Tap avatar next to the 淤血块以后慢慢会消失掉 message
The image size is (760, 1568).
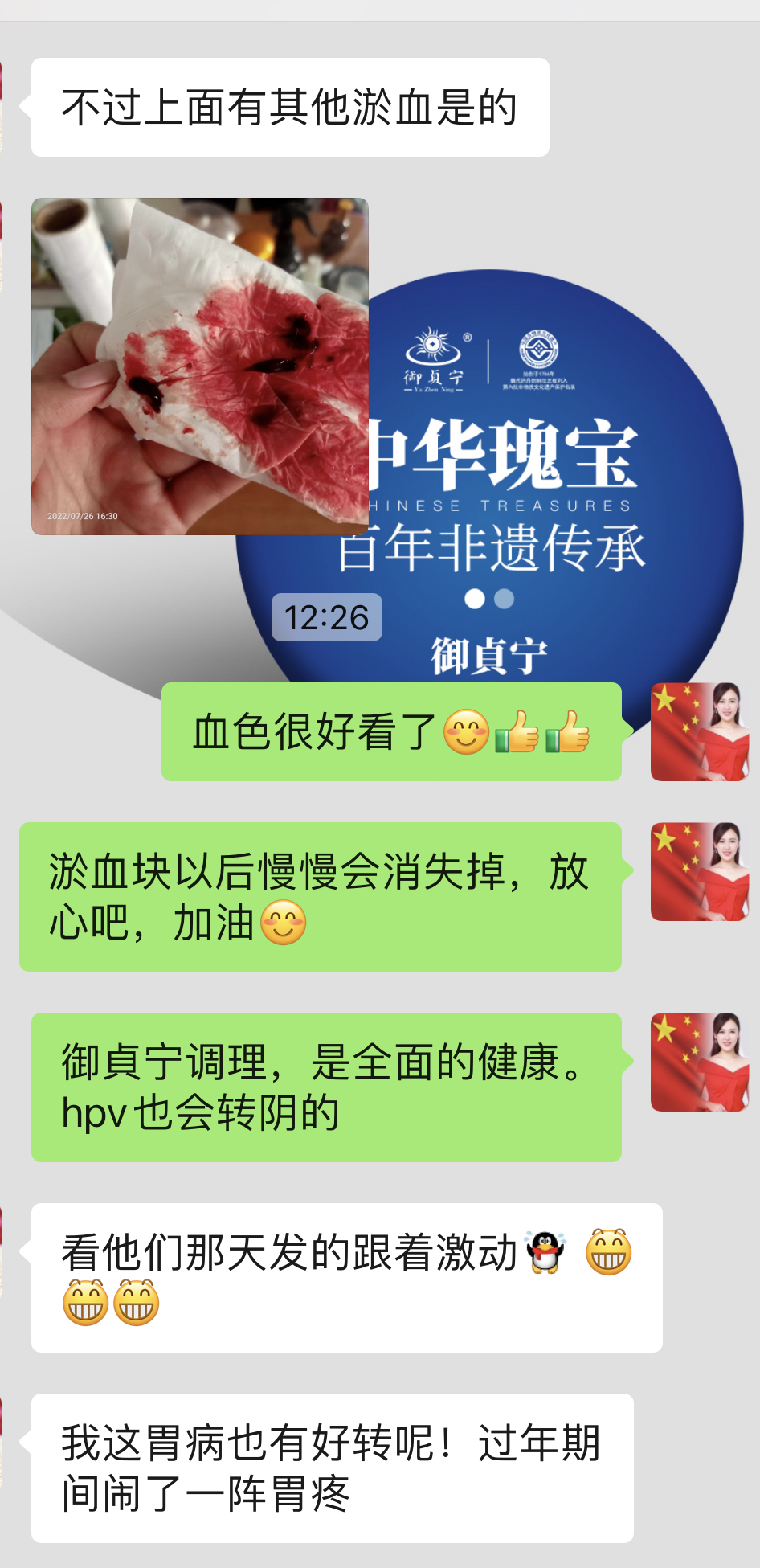[x=699, y=871]
